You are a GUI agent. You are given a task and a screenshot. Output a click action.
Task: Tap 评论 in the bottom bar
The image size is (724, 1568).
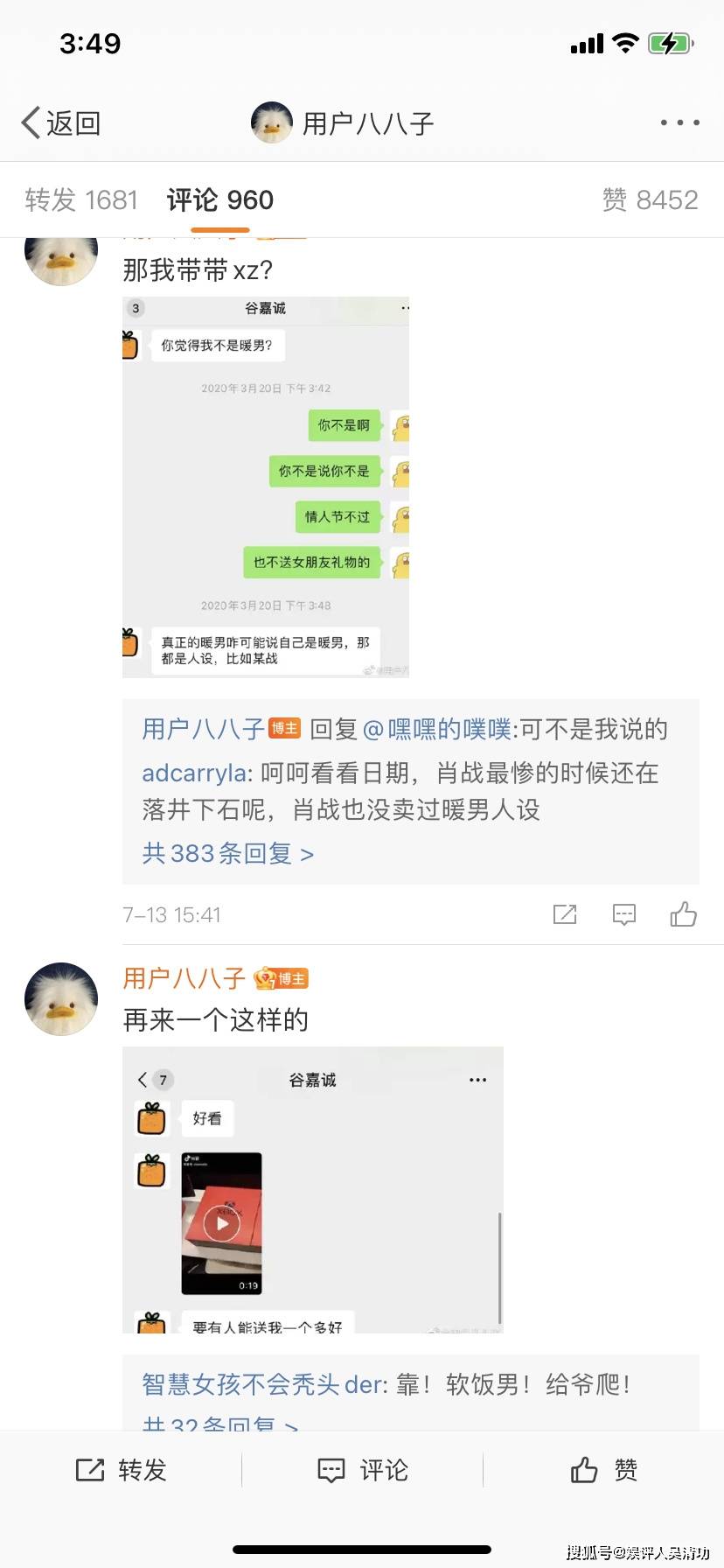362,1470
